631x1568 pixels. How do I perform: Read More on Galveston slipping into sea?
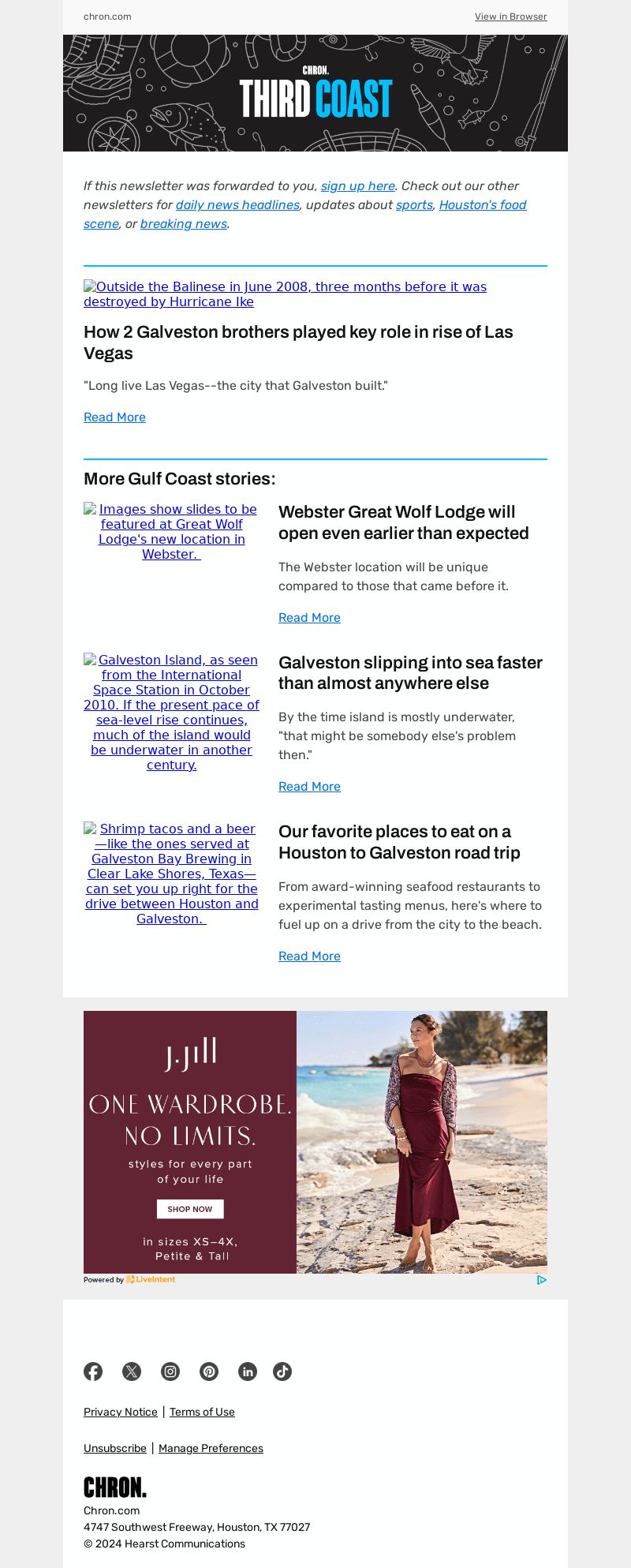(309, 787)
